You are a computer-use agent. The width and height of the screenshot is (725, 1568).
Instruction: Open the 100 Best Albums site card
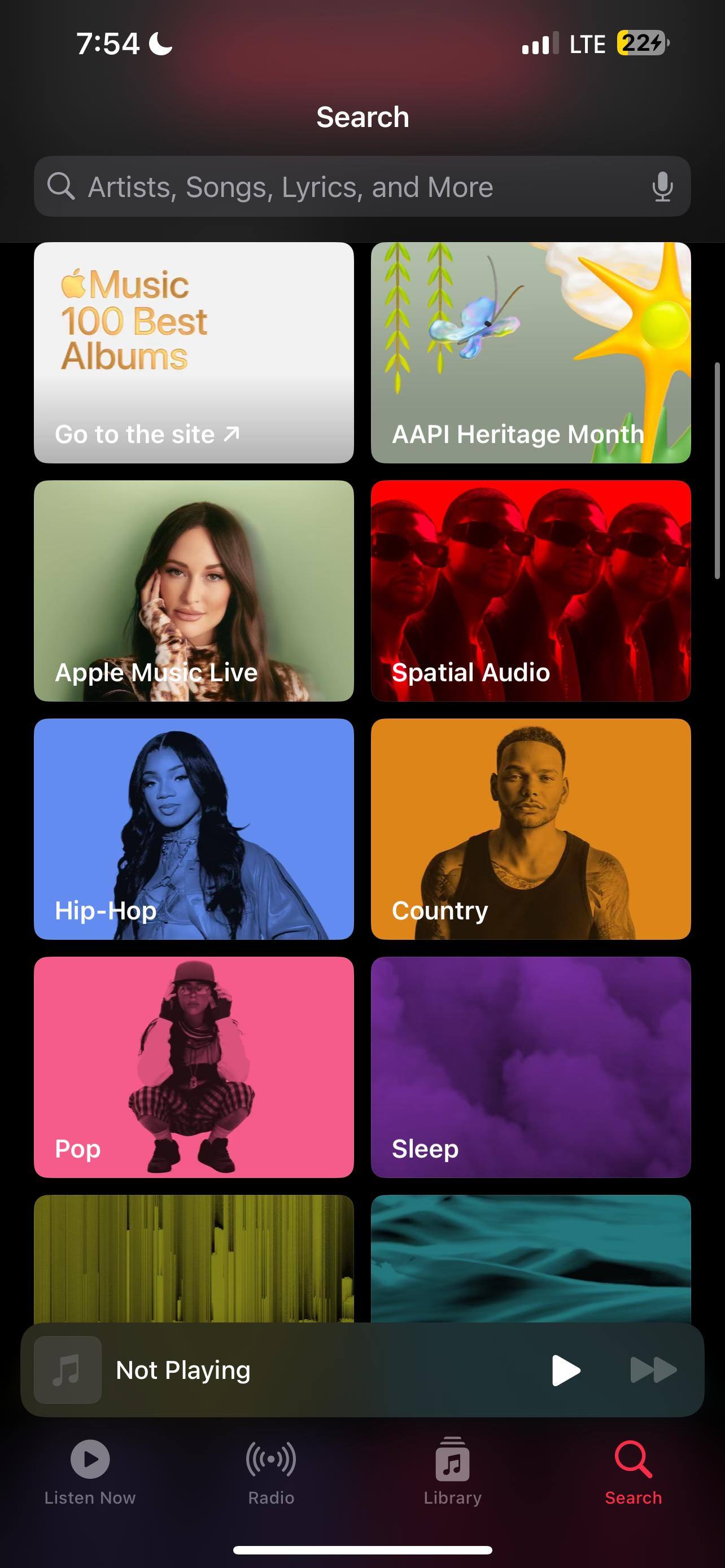point(194,353)
